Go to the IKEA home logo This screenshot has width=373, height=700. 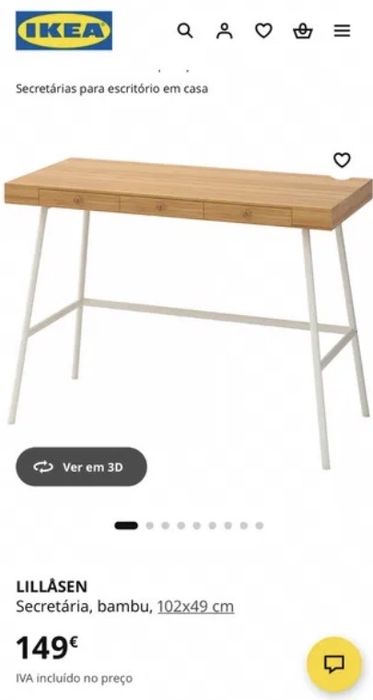point(64,30)
